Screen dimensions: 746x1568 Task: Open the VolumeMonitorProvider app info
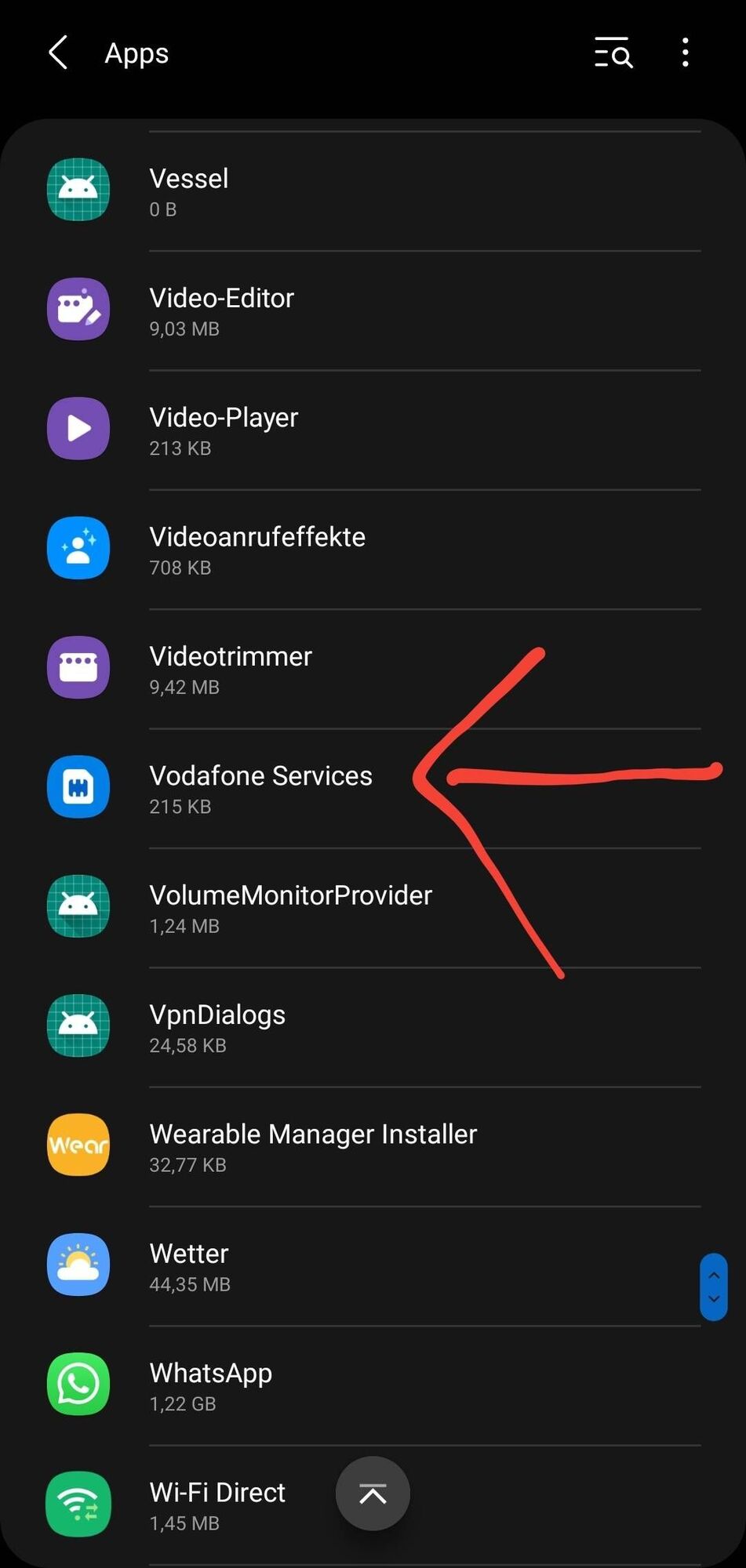coord(314,908)
